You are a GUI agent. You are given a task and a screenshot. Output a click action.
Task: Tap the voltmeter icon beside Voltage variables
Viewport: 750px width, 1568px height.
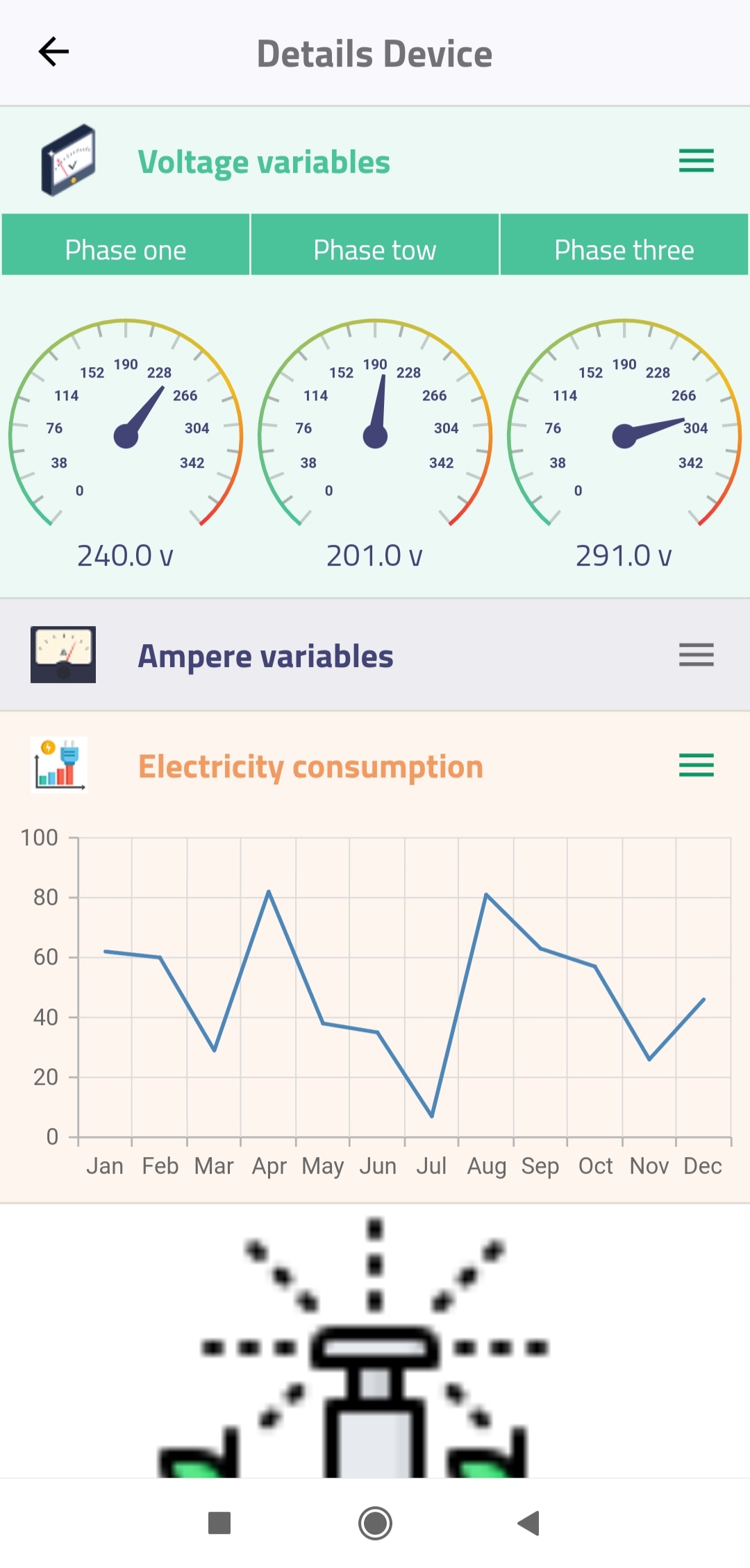click(x=69, y=160)
